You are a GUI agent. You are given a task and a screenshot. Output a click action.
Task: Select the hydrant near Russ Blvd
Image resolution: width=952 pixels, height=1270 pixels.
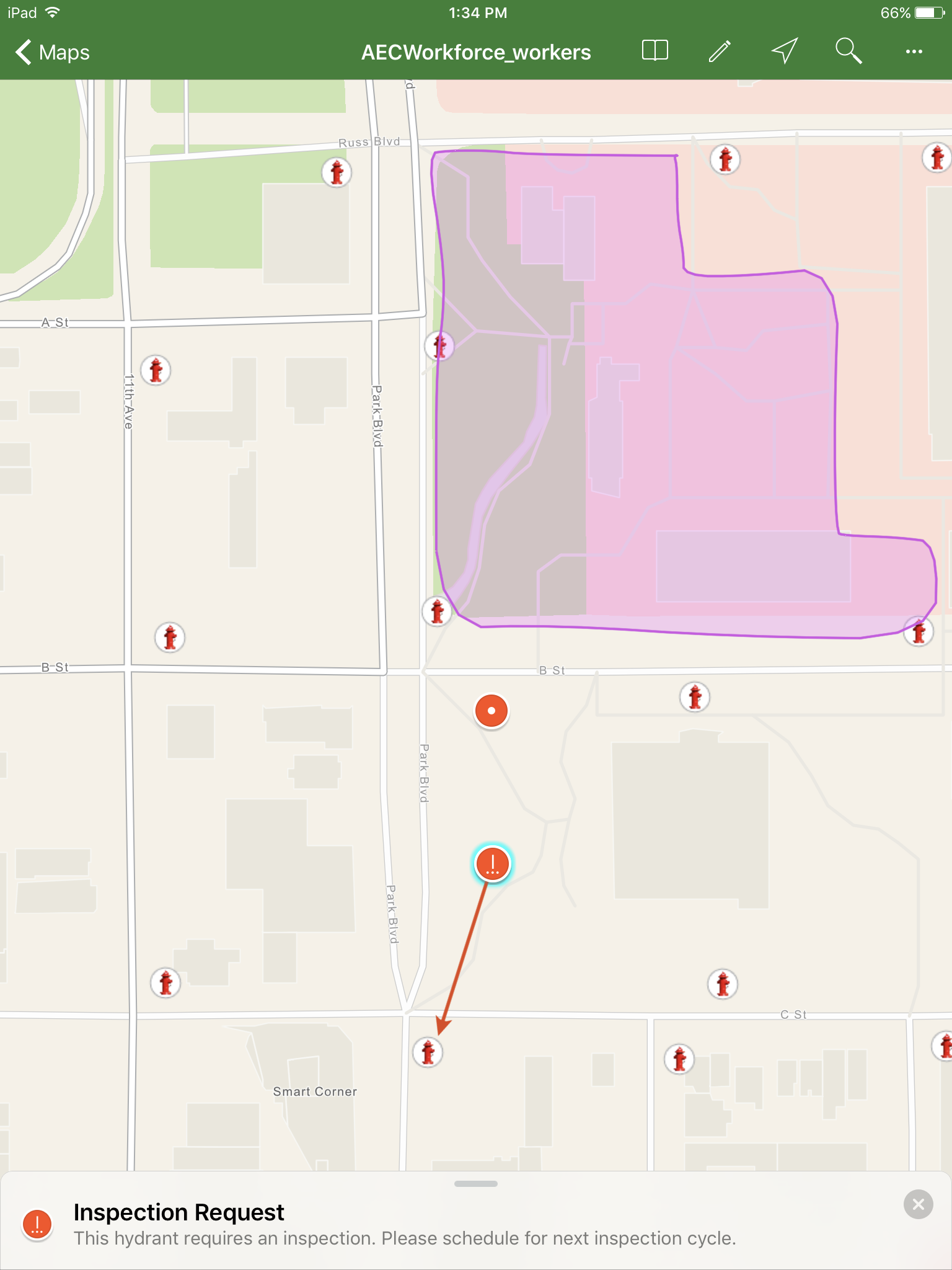tap(337, 172)
